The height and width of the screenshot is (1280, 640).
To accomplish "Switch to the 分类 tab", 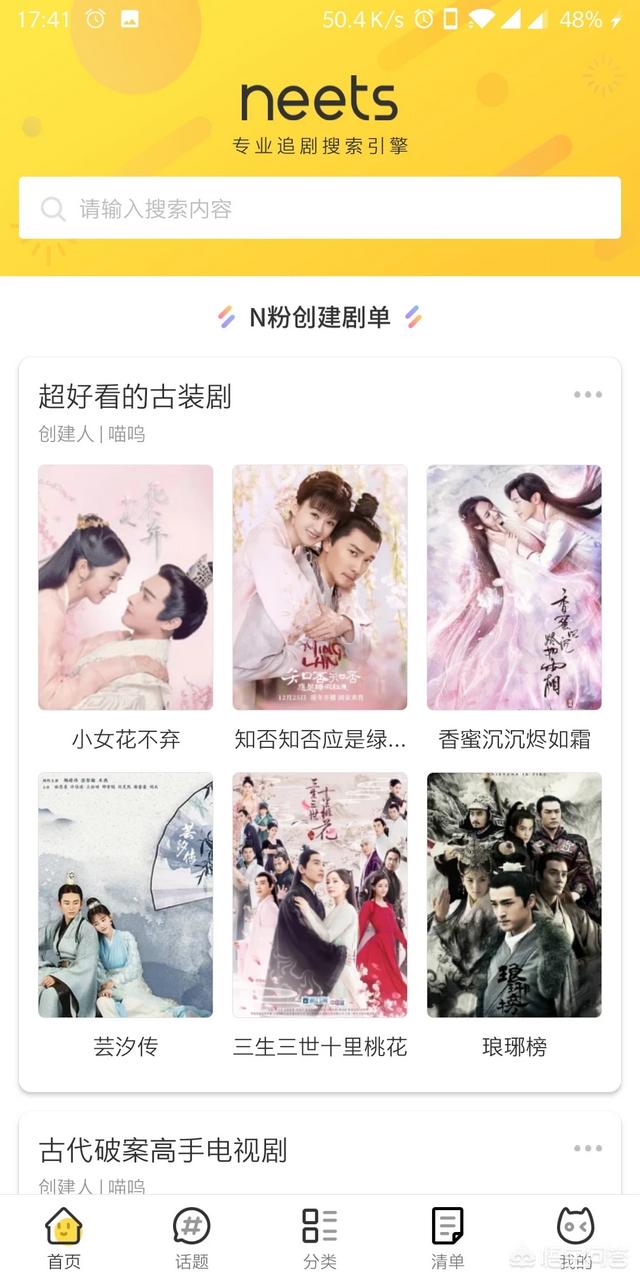I will [320, 1238].
